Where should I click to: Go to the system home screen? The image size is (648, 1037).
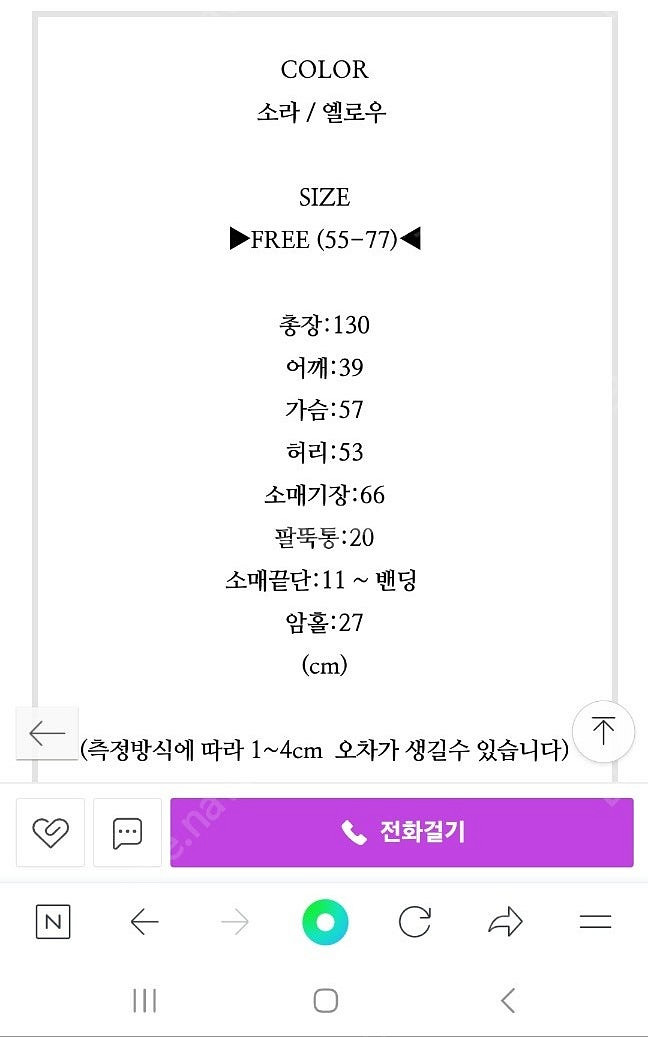[325, 1000]
